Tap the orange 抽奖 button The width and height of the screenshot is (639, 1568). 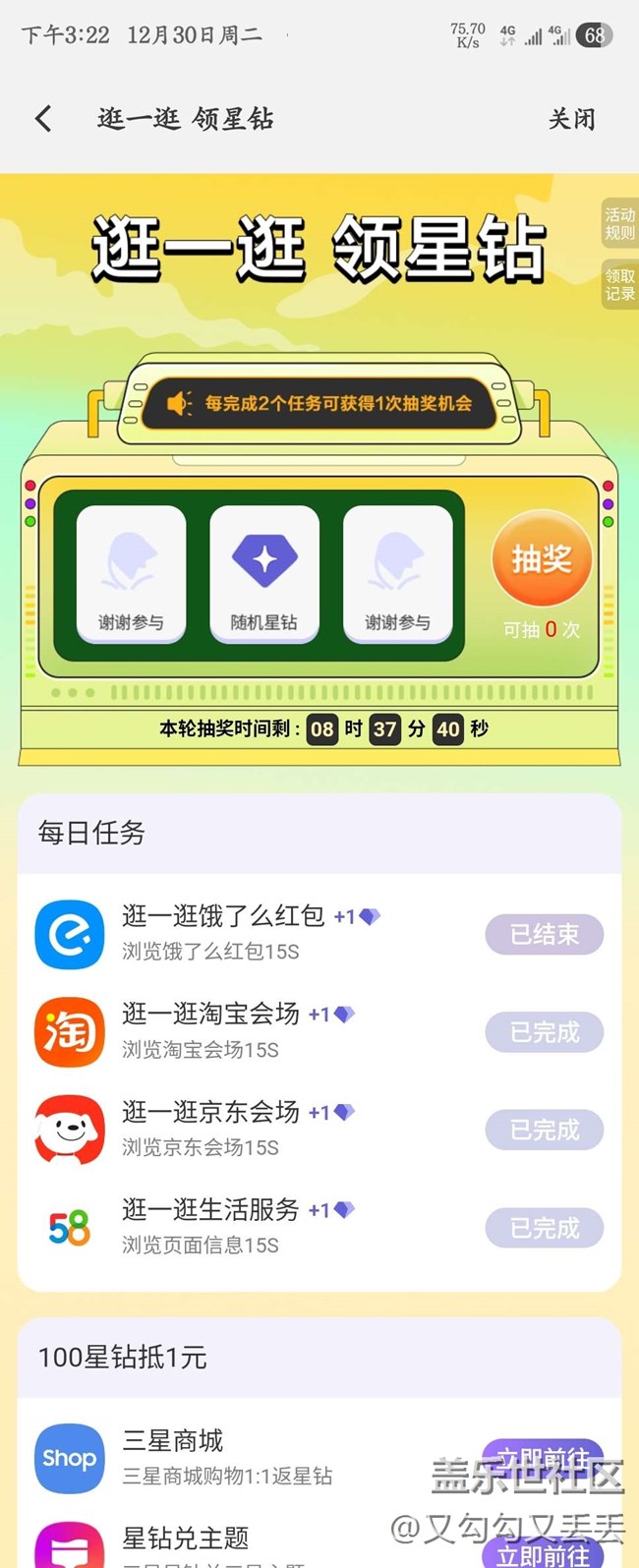542,558
